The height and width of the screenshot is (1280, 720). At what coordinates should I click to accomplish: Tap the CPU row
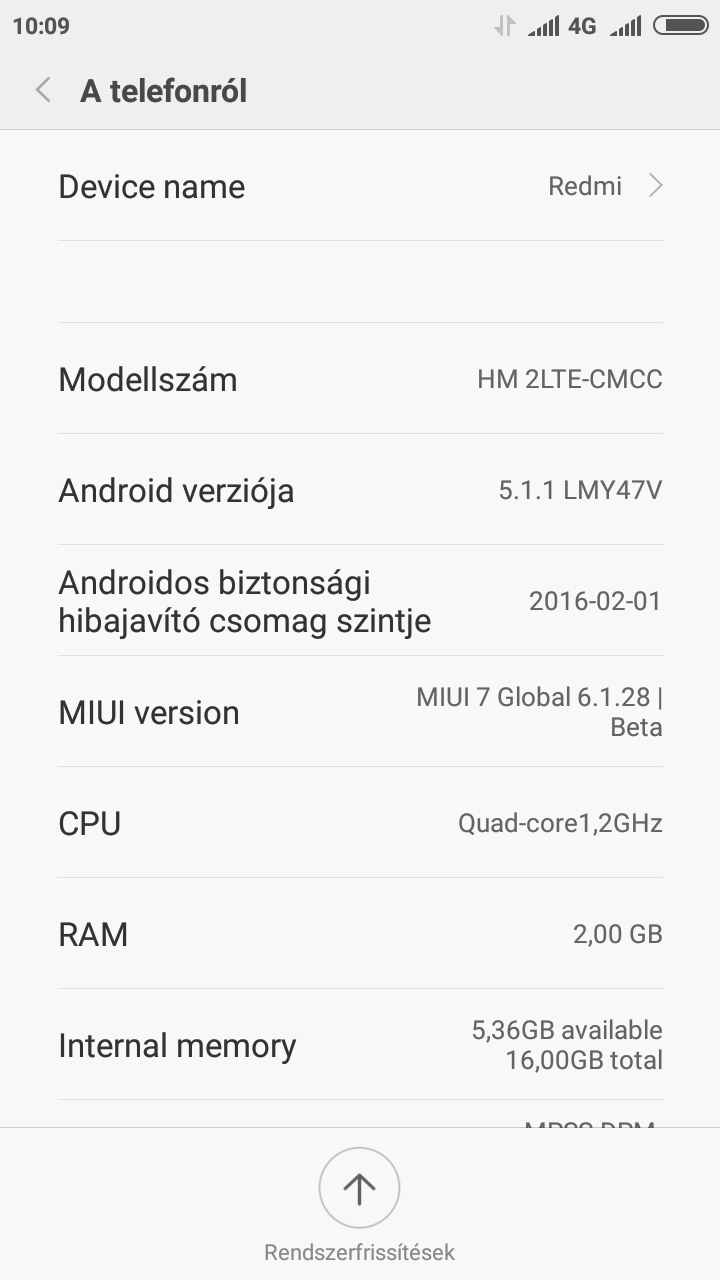[x=360, y=823]
